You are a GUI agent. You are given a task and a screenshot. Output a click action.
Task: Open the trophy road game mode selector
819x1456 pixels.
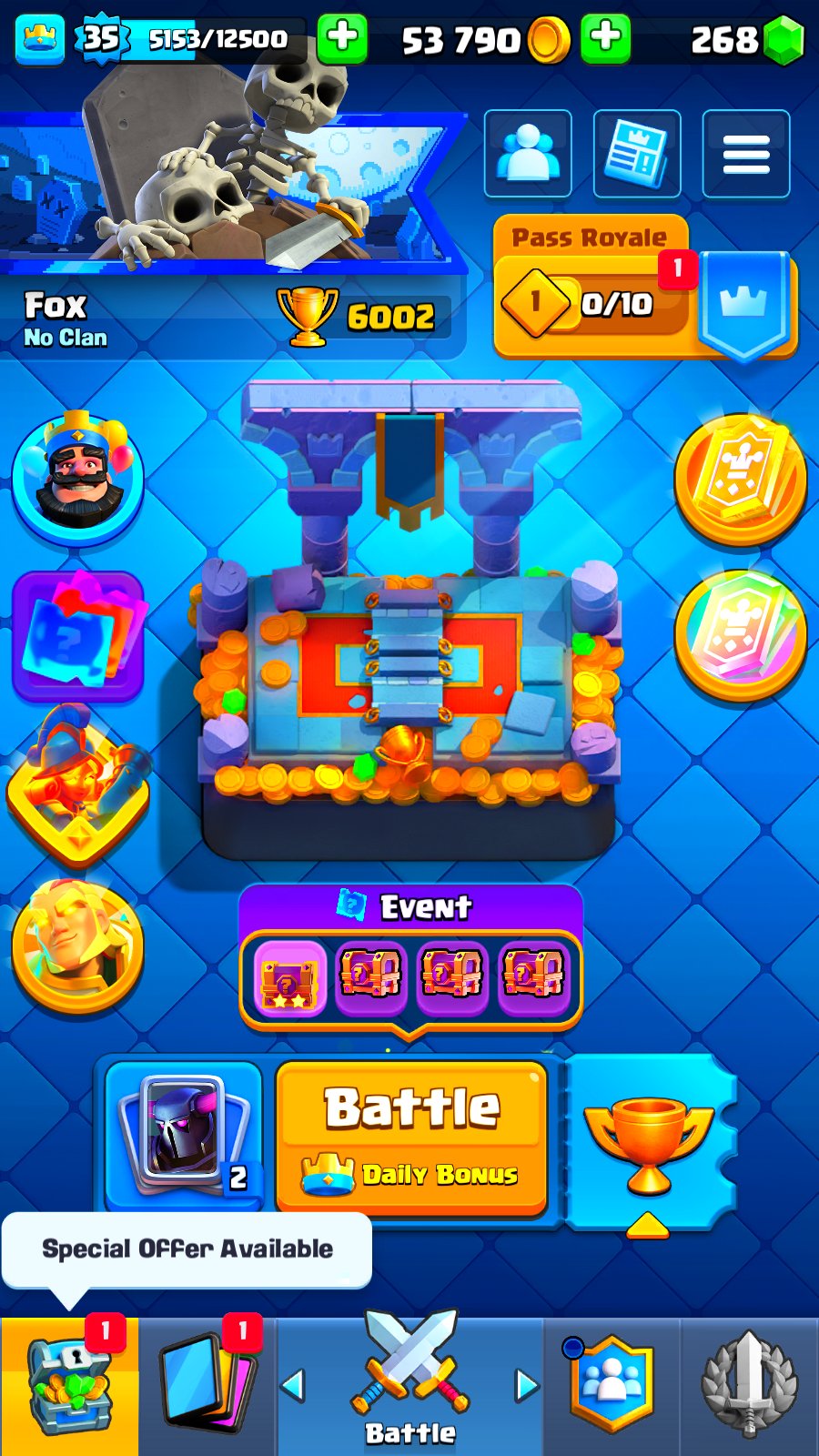click(x=648, y=1143)
